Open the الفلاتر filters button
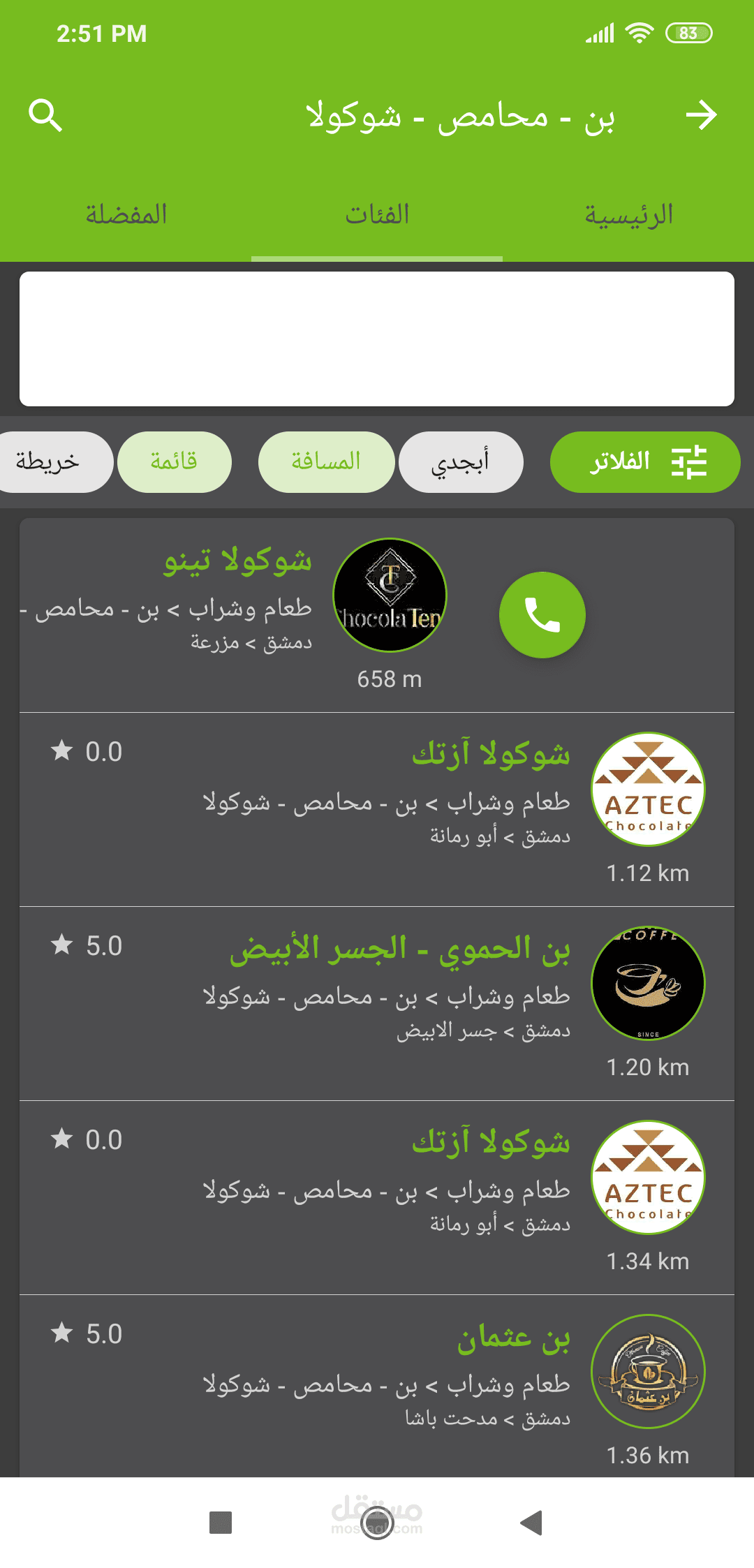This screenshot has height=1568, width=754. pos(644,462)
